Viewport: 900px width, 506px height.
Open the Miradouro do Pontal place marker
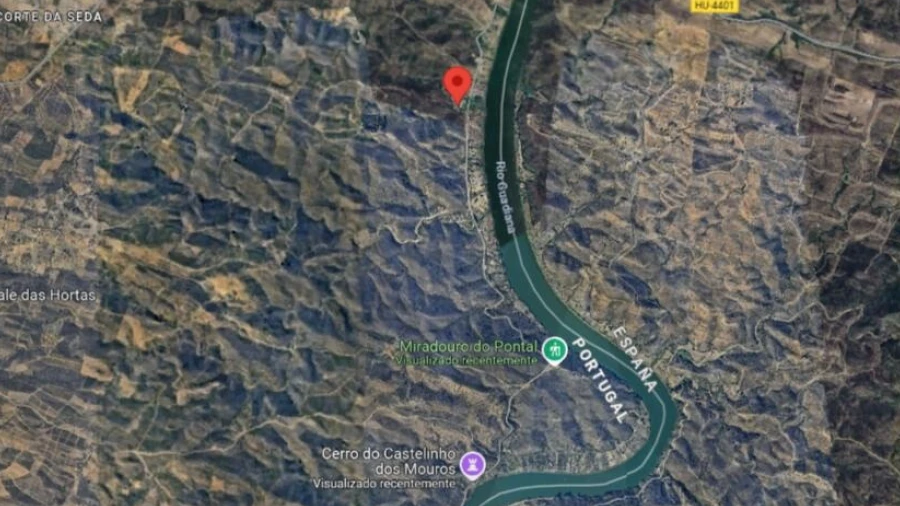pyautogui.click(x=555, y=350)
